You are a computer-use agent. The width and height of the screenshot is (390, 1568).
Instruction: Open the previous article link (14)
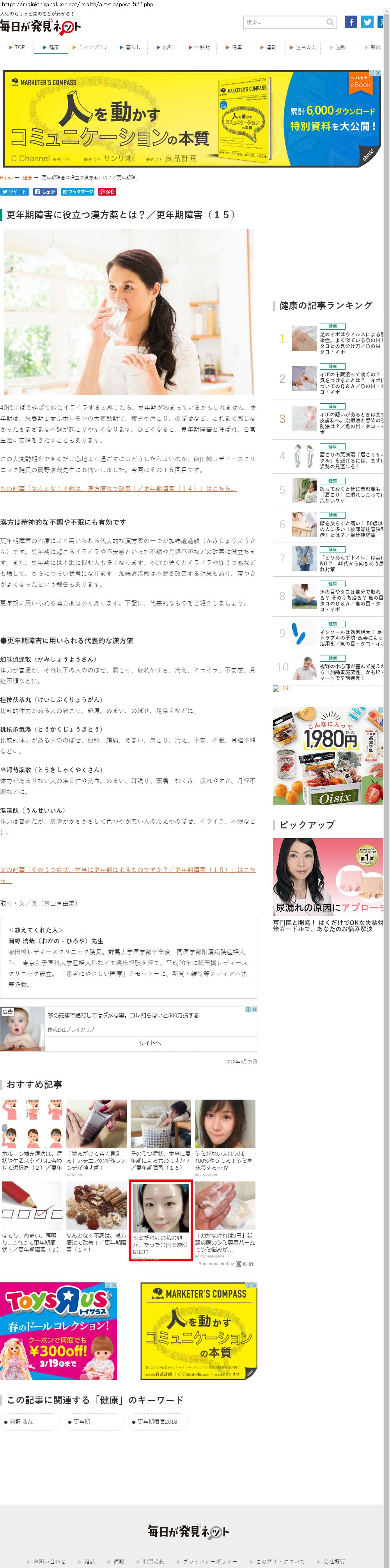pos(118,488)
